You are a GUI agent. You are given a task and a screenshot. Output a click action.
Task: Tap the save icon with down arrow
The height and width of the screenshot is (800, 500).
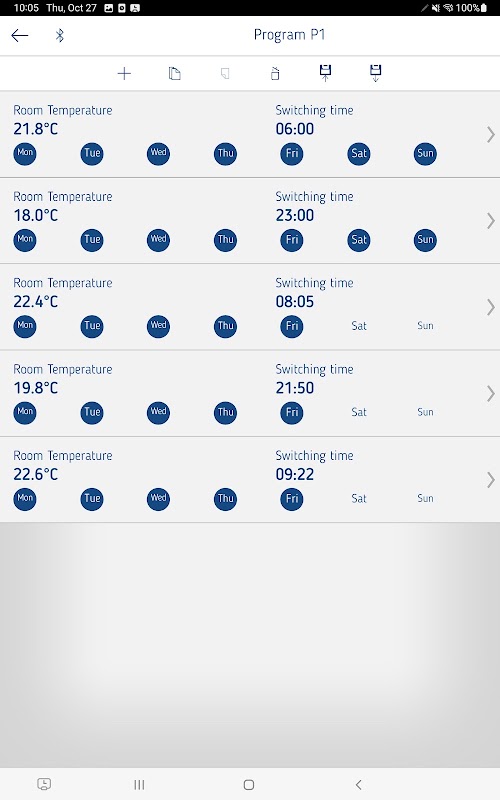click(376, 73)
